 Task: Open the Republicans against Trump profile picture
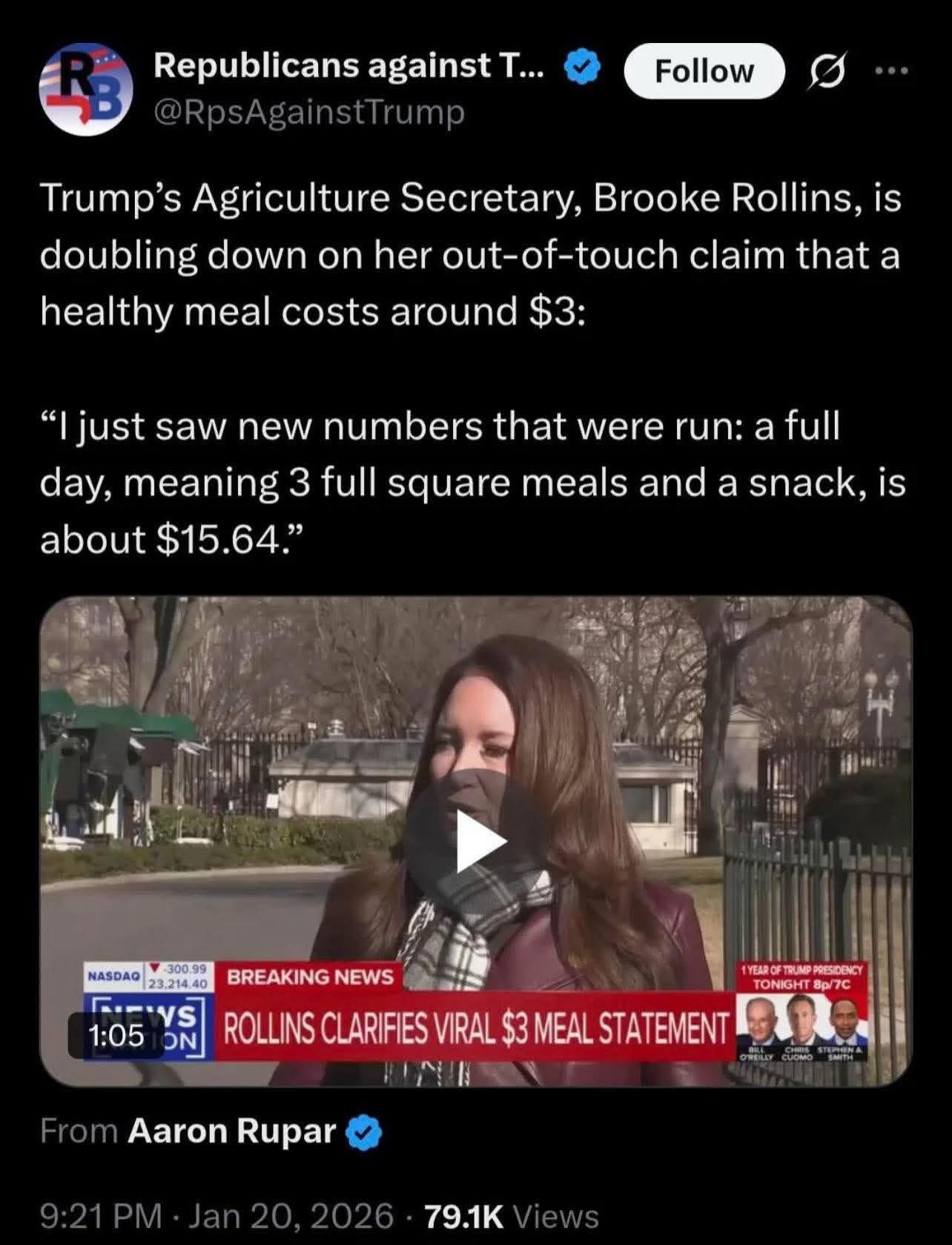point(86,89)
